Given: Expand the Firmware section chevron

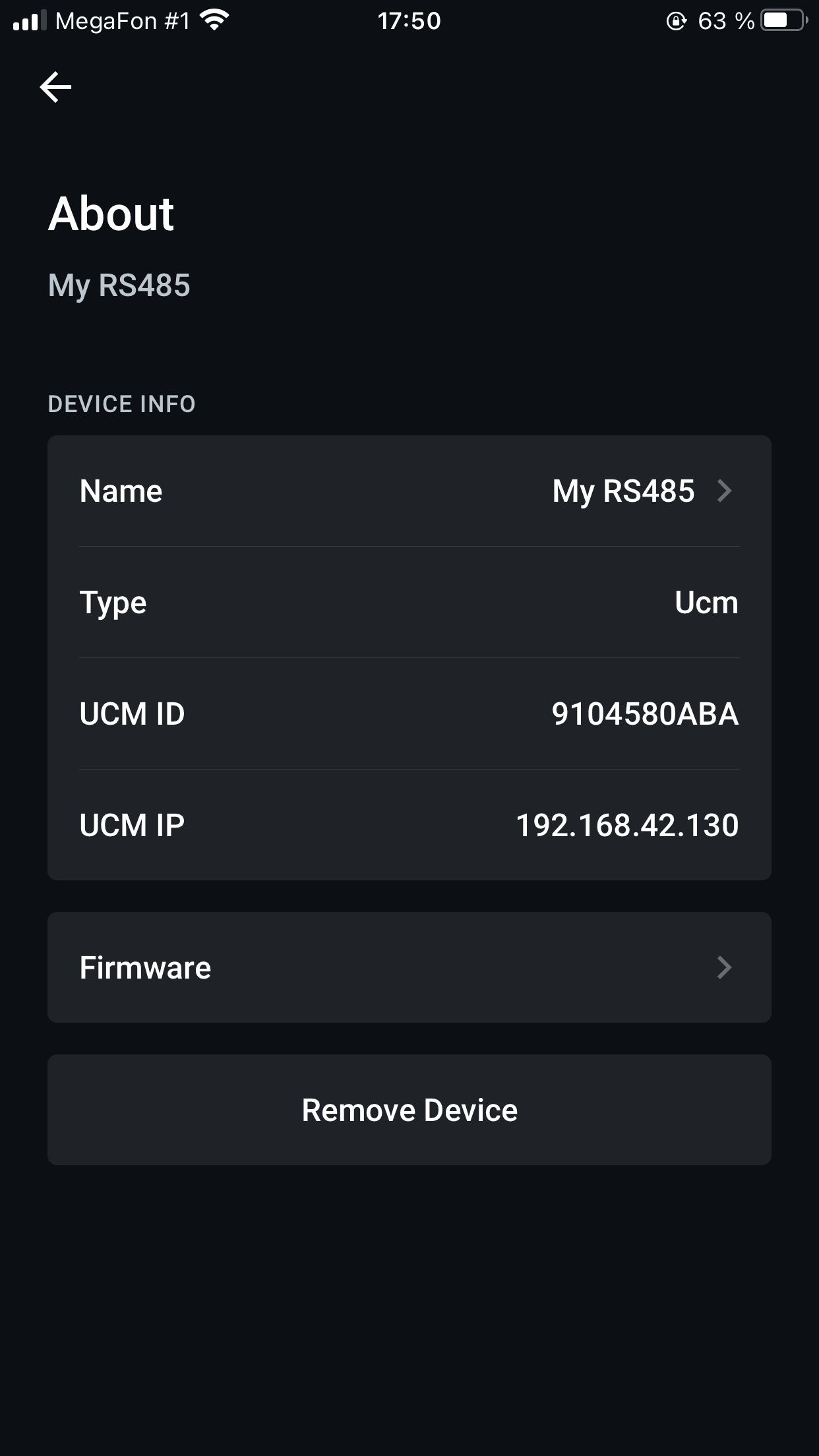Looking at the screenshot, I should (725, 967).
